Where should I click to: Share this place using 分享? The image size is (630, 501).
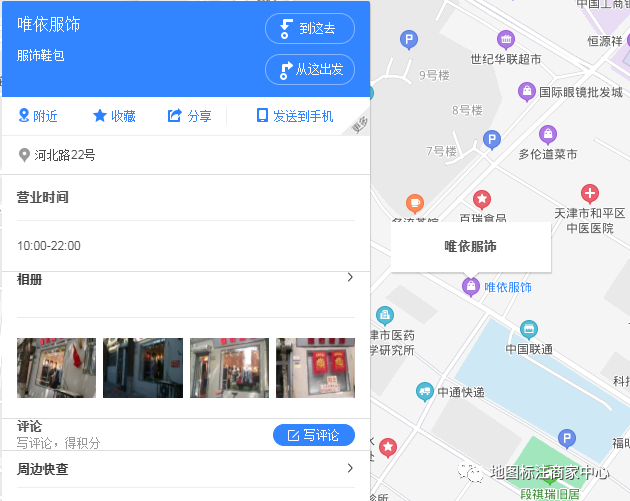point(189,116)
